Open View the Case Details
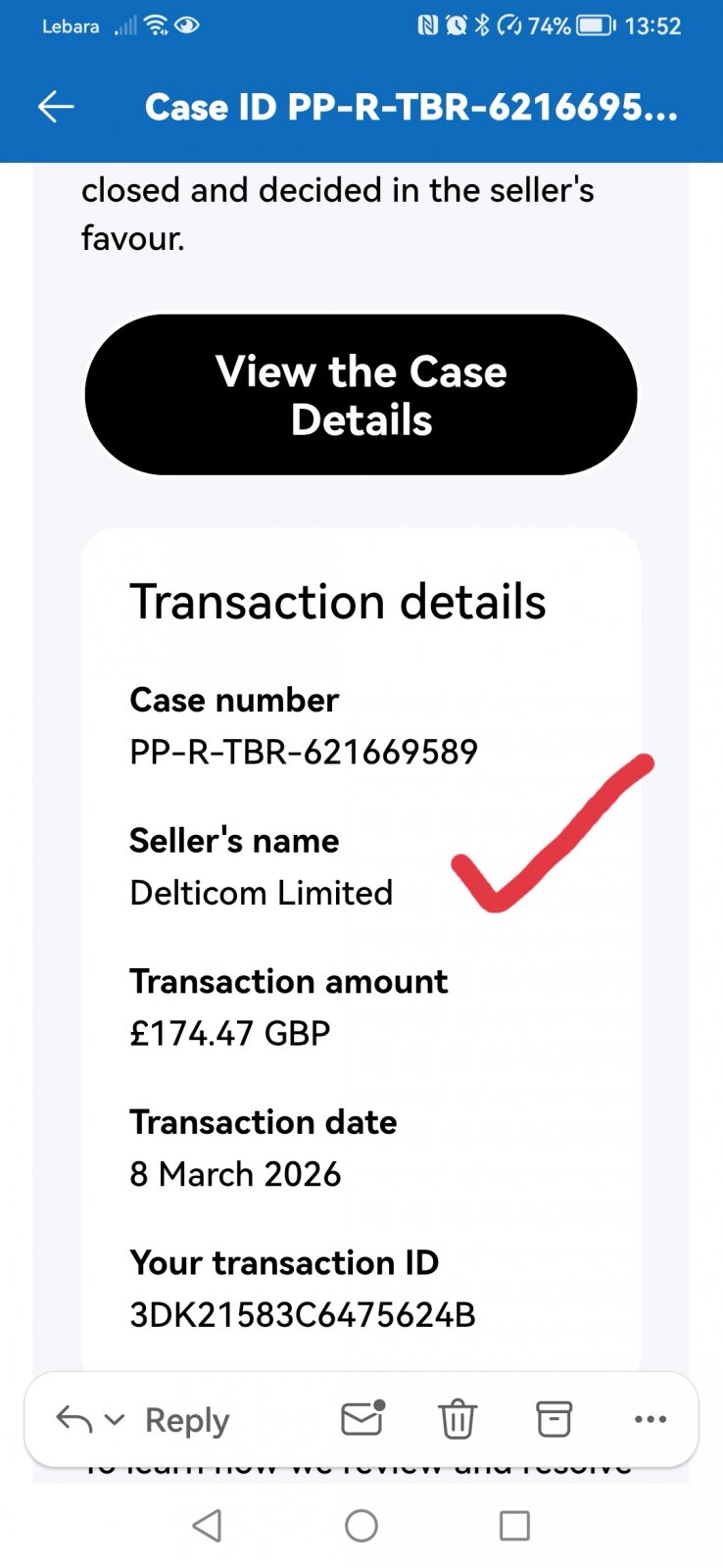This screenshot has width=723, height=1568. pyautogui.click(x=361, y=395)
